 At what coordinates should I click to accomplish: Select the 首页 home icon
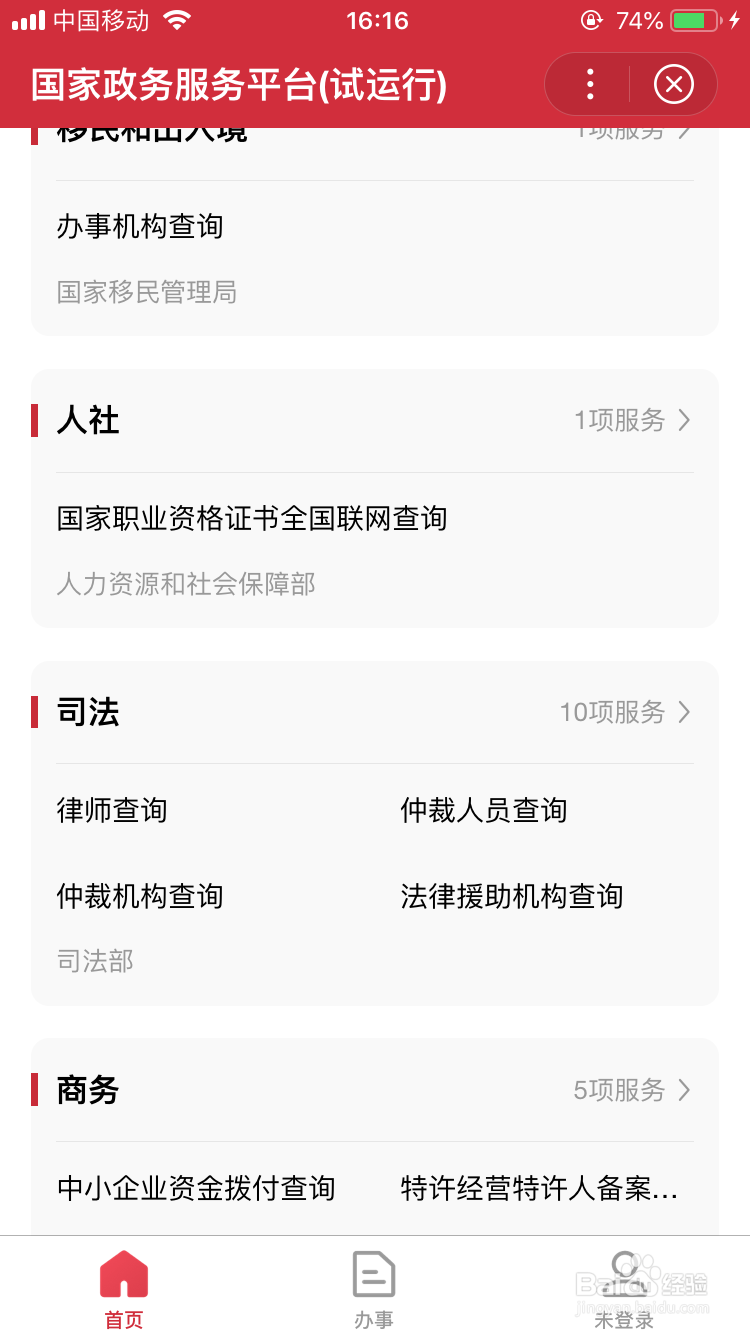pos(123,1276)
